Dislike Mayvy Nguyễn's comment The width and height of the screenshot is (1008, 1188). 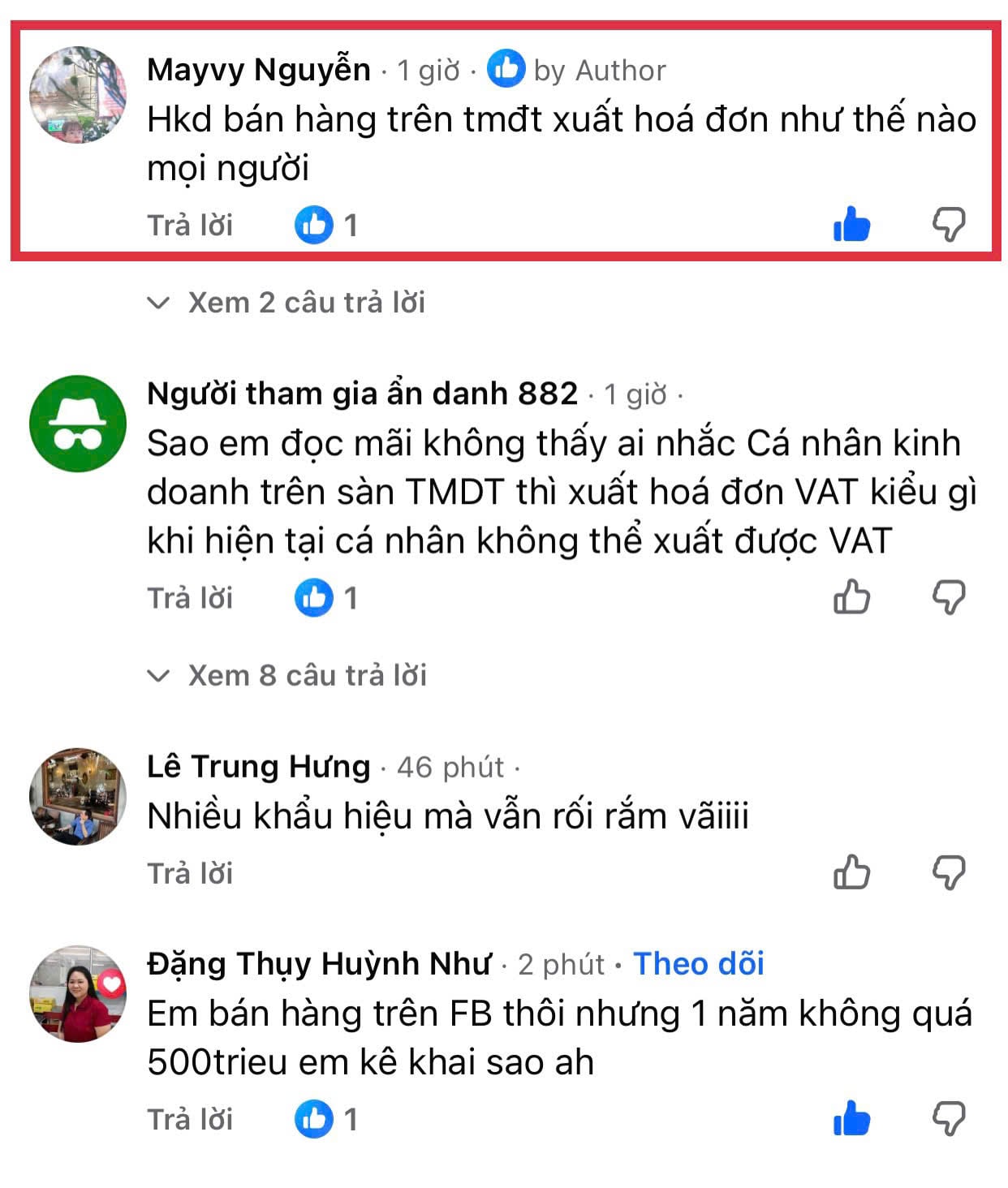(x=948, y=224)
